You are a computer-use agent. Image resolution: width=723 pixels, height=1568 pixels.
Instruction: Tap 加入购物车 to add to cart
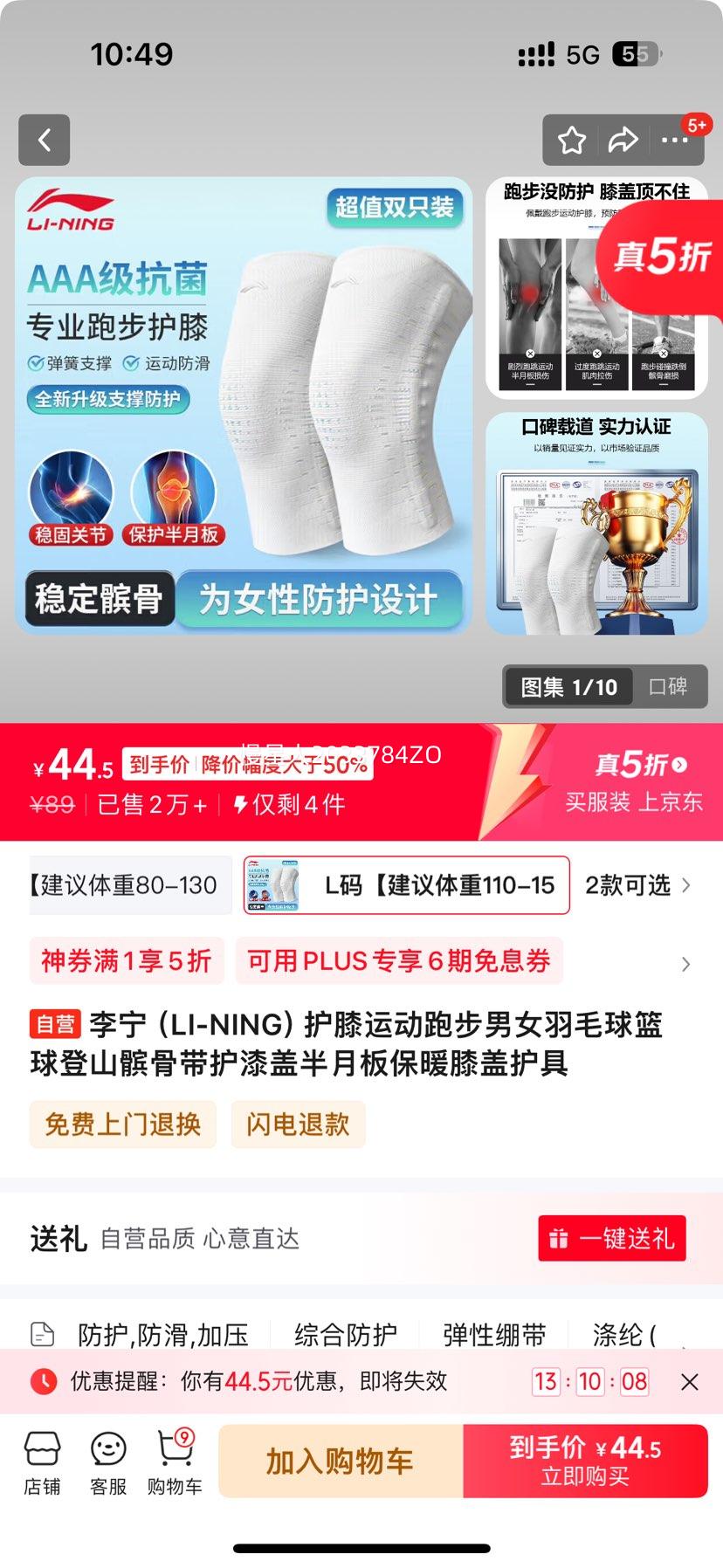coord(338,1461)
